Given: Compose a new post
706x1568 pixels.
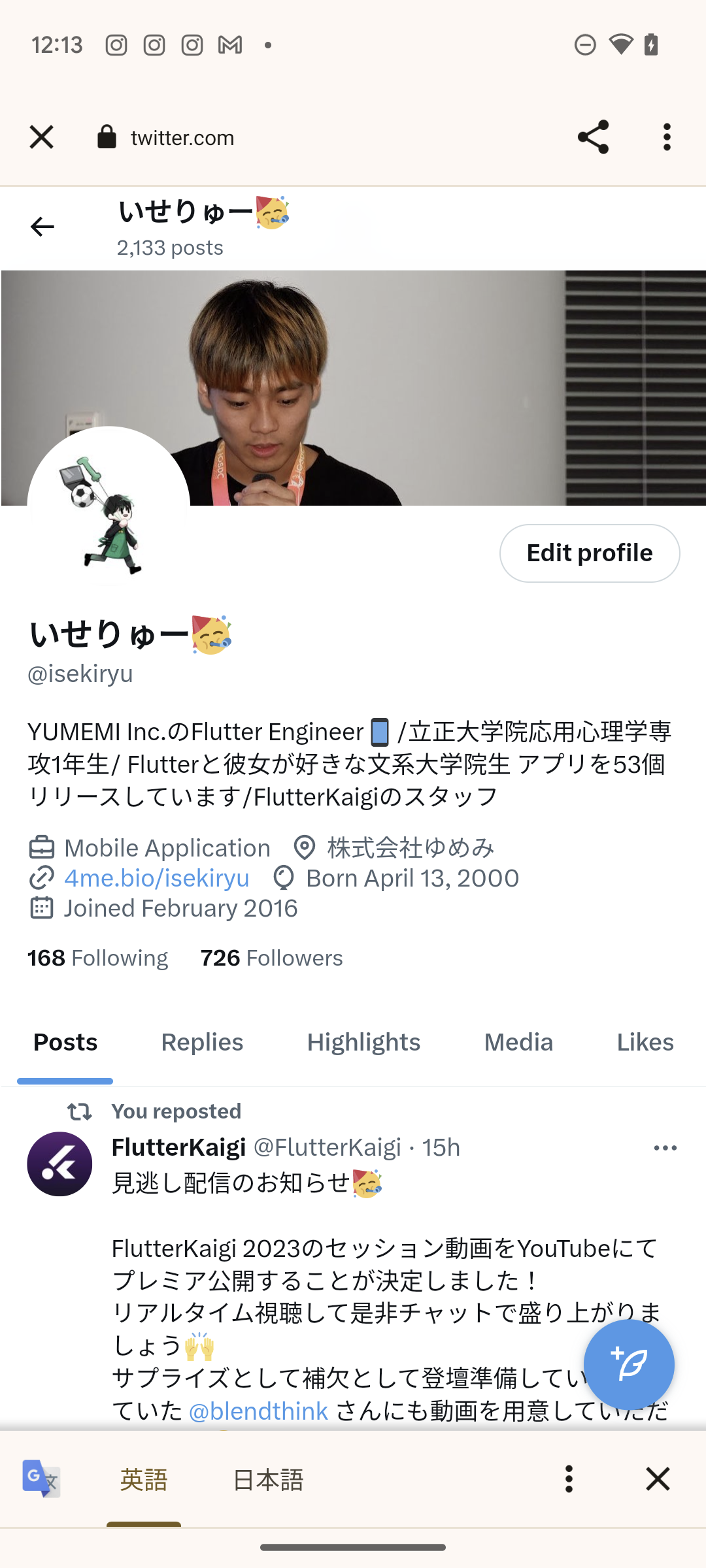Looking at the screenshot, I should pyautogui.click(x=628, y=1364).
